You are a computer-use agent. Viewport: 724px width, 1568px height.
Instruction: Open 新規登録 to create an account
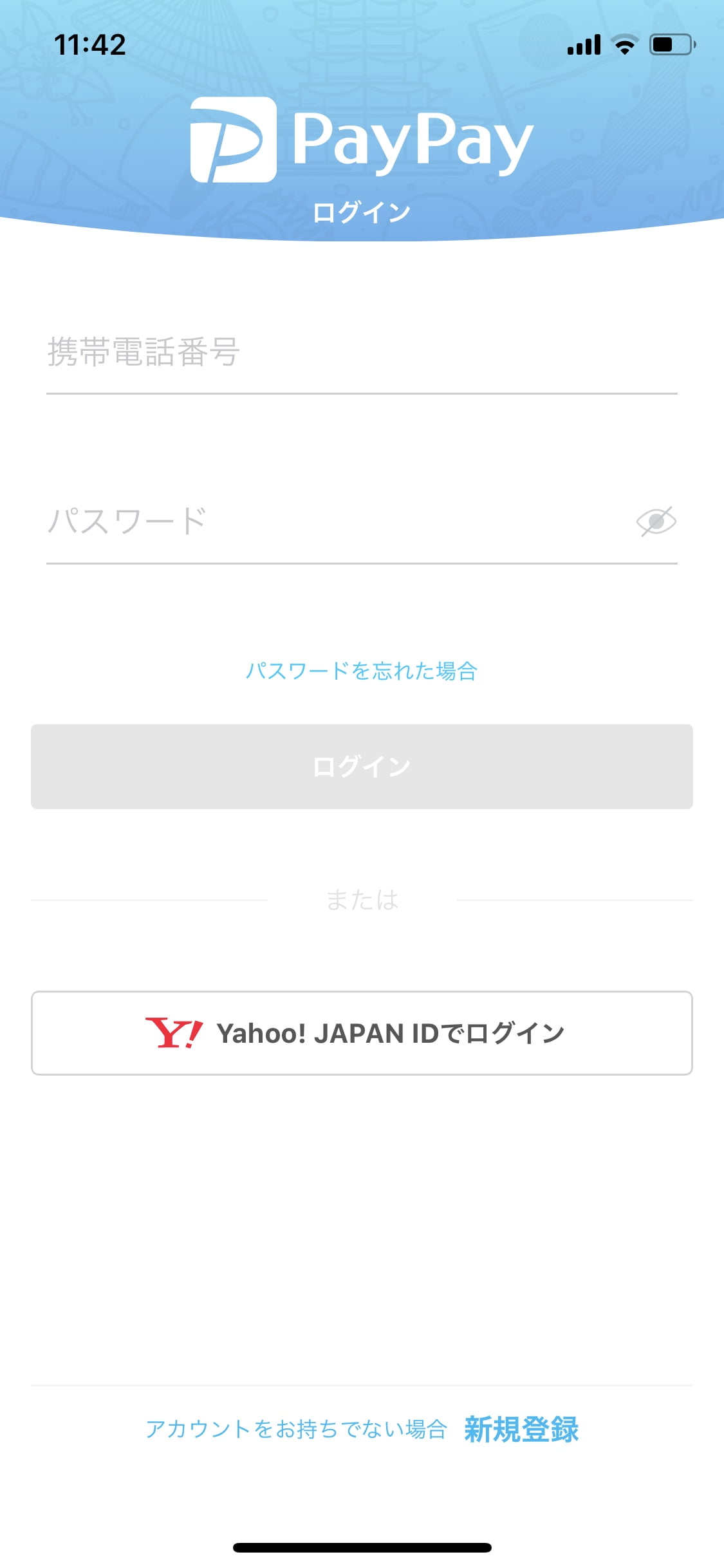click(521, 1429)
